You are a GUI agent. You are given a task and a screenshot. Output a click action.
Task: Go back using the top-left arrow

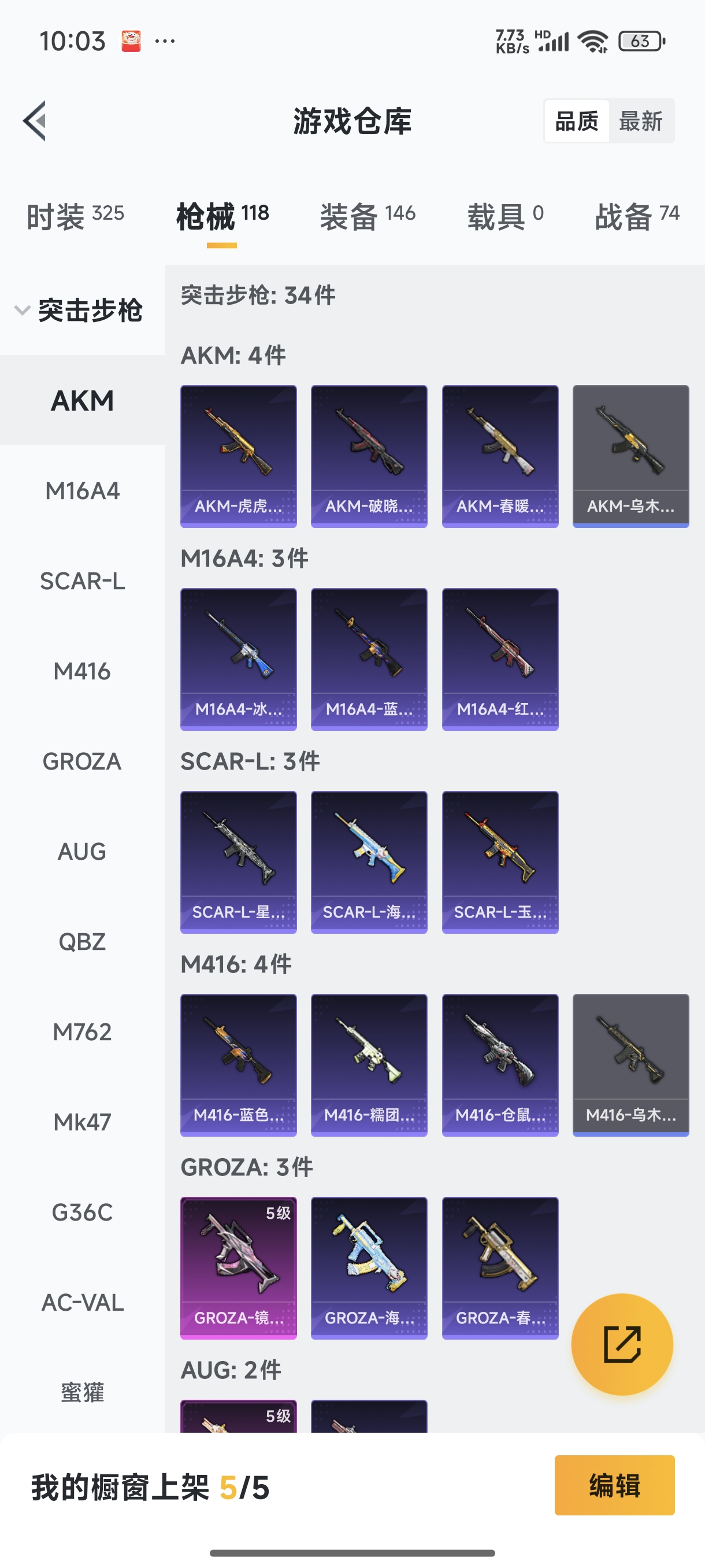point(35,120)
